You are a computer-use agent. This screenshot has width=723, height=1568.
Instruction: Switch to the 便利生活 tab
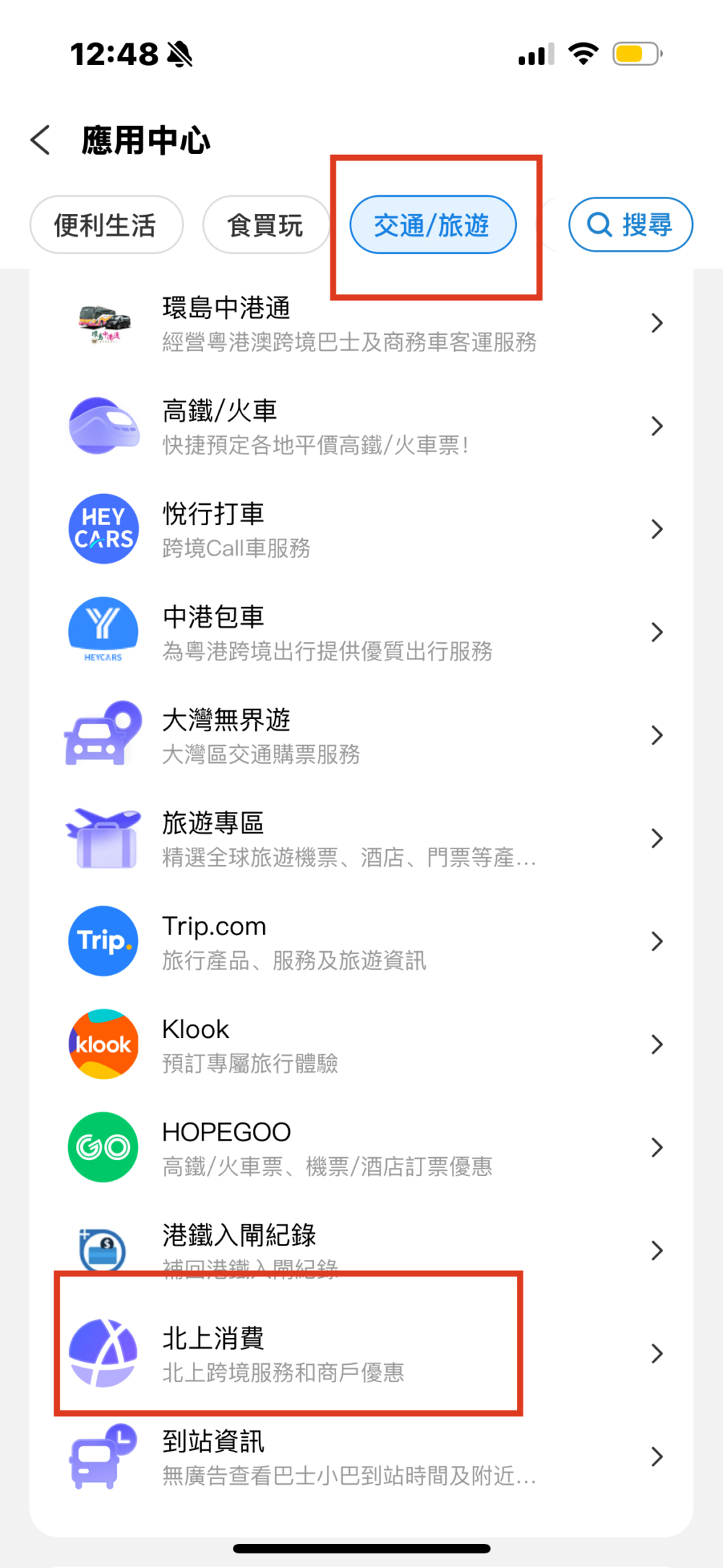point(106,225)
